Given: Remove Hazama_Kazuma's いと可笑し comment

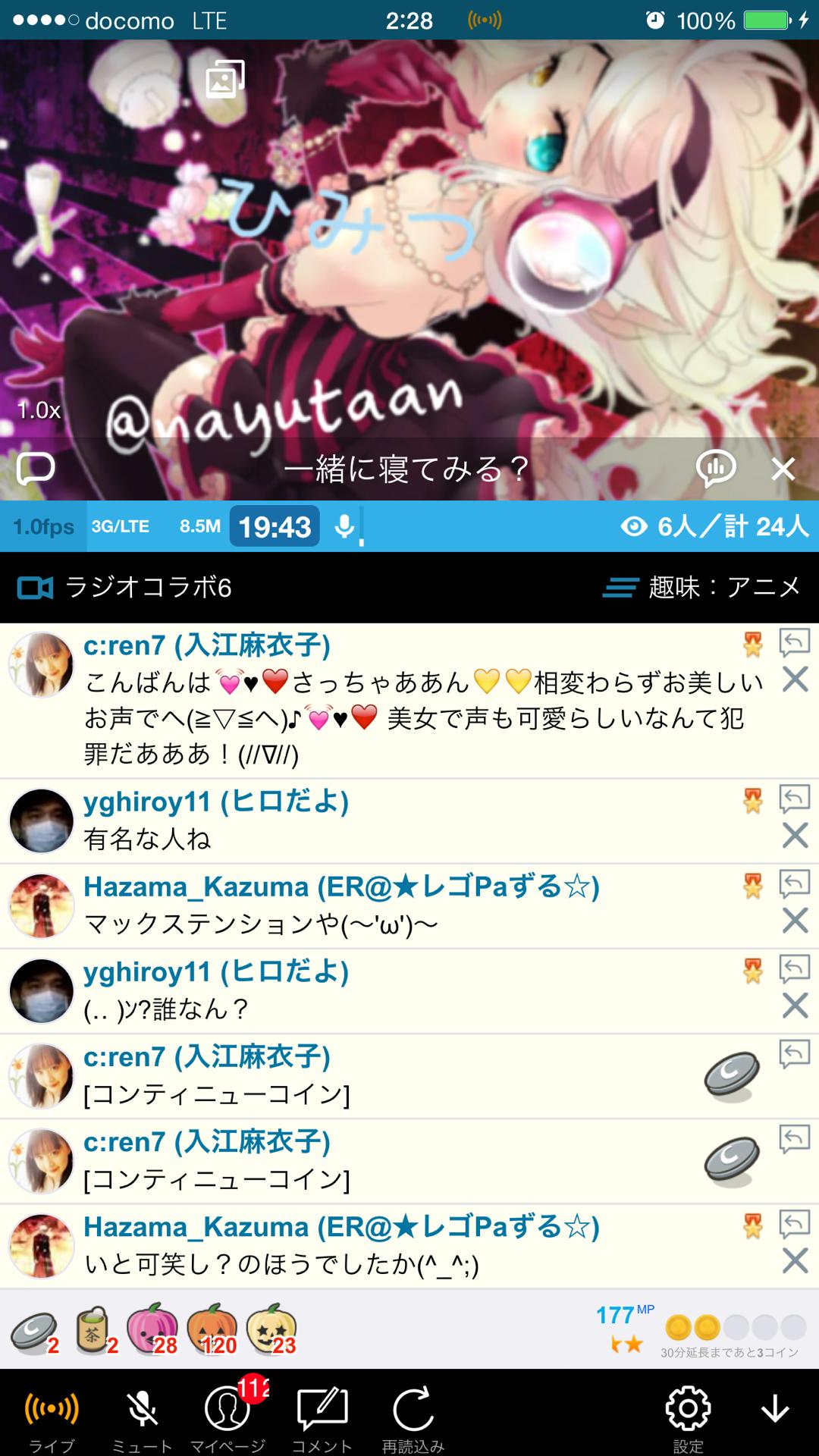Looking at the screenshot, I should tap(795, 1261).
